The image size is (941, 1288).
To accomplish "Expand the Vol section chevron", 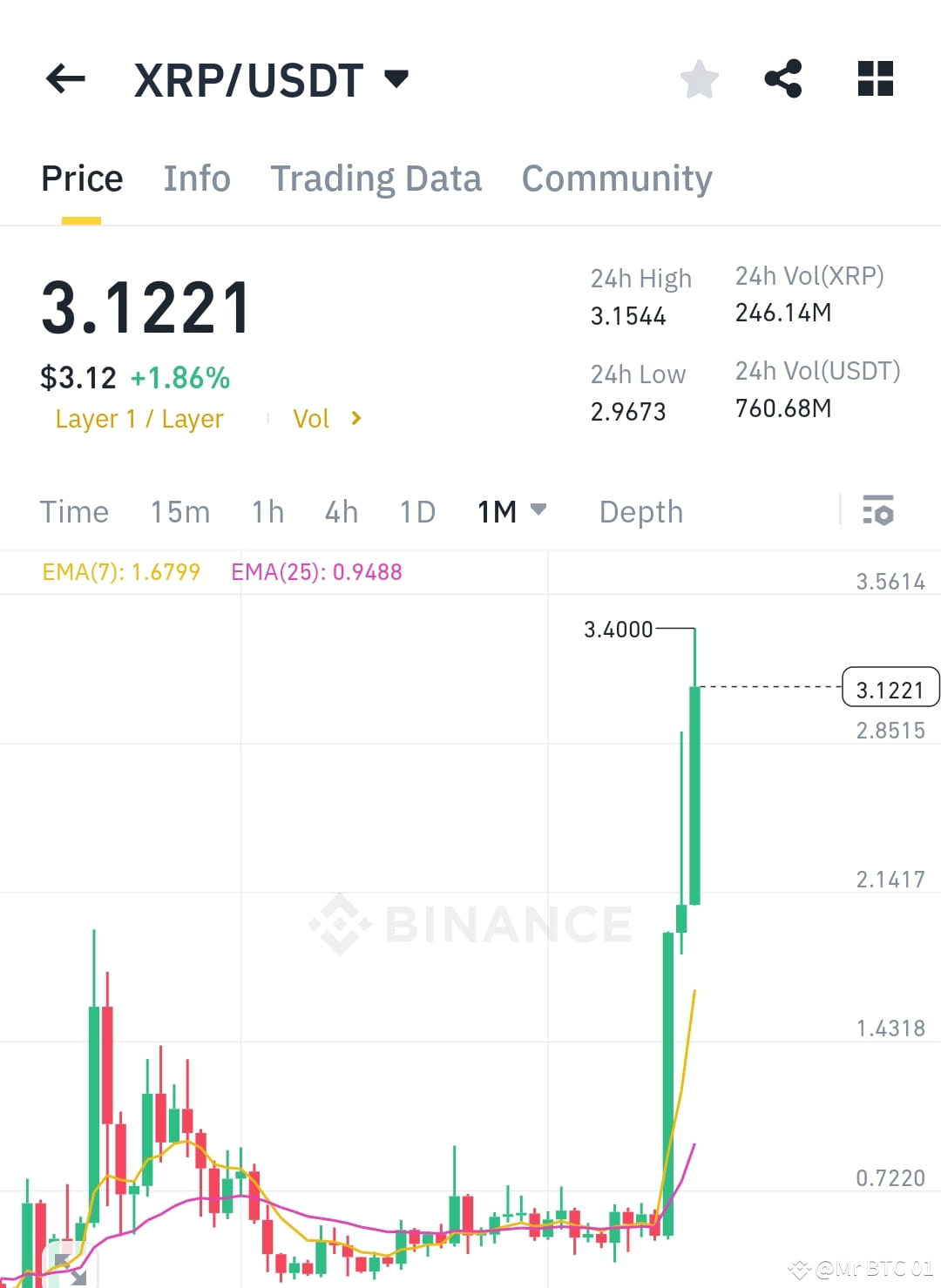I will (x=356, y=418).
